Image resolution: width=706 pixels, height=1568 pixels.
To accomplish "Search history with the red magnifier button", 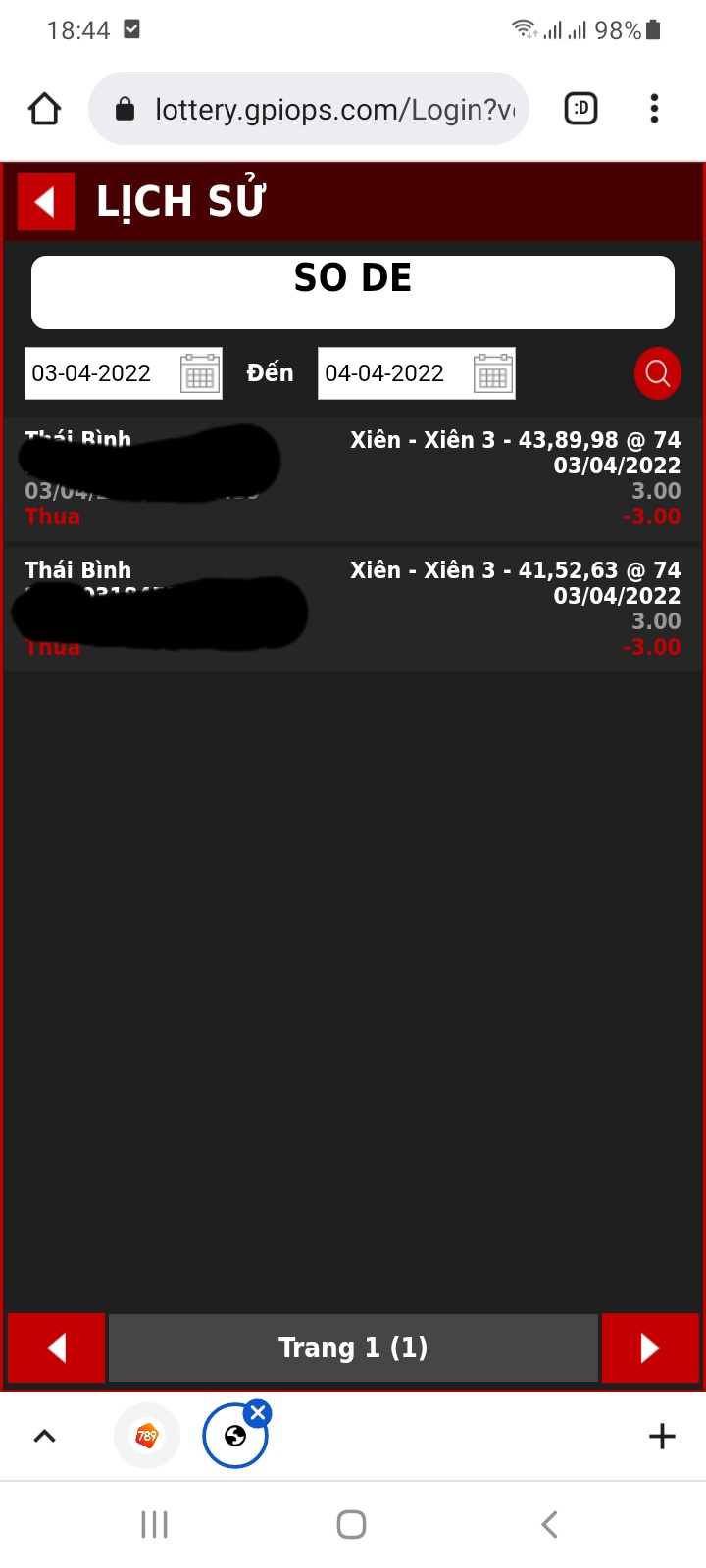I will tap(658, 373).
